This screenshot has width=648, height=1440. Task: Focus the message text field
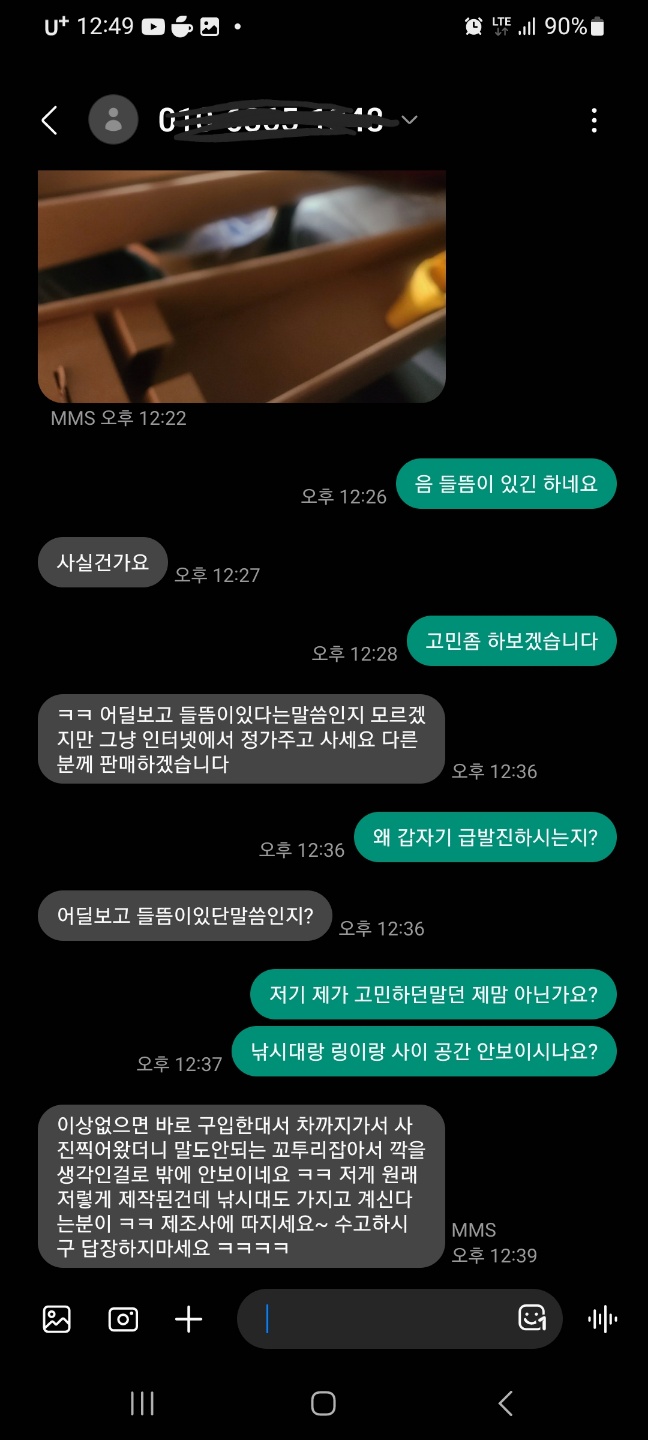(x=380, y=1319)
